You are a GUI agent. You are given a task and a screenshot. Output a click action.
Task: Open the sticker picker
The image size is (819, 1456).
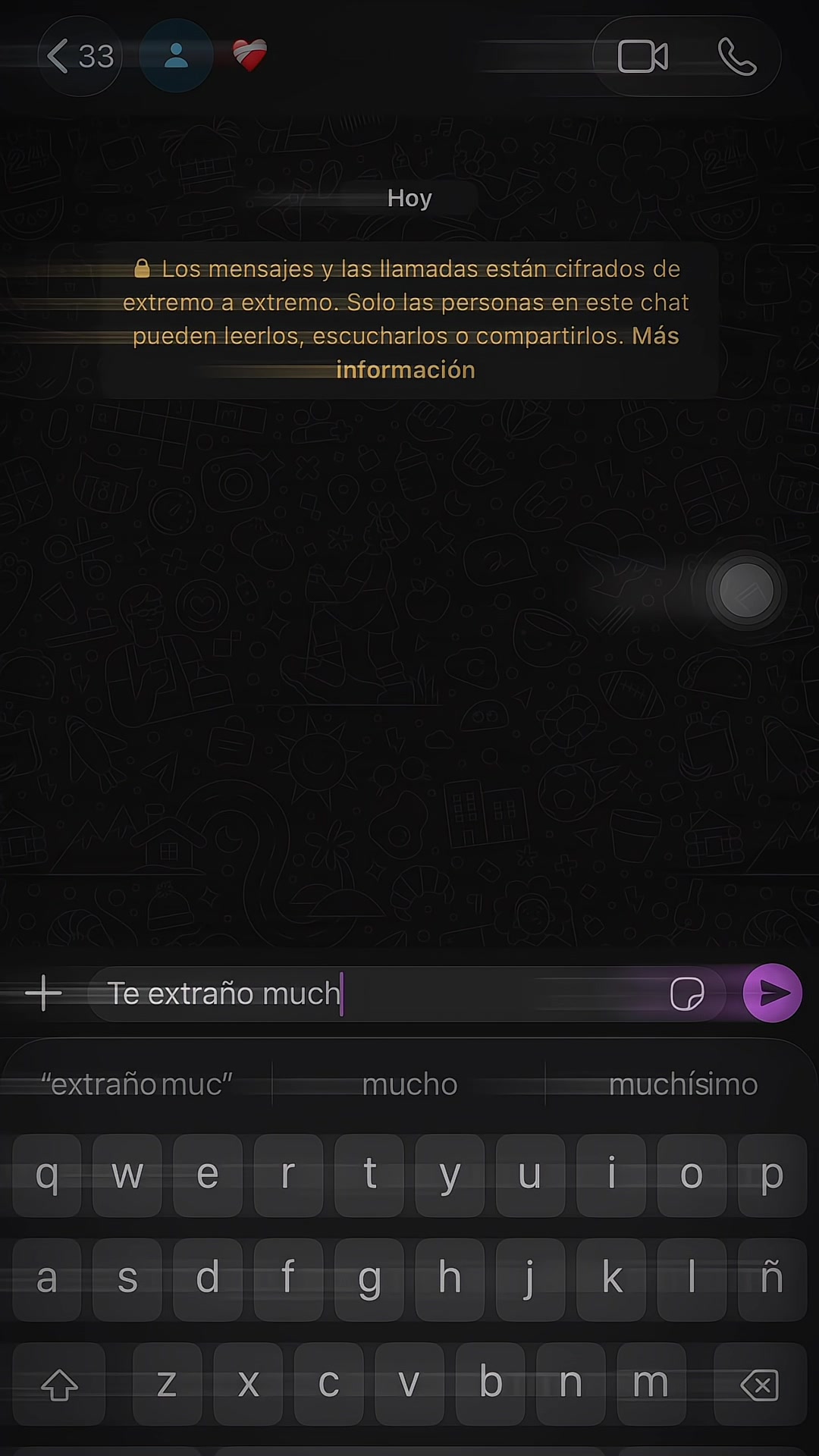687,993
